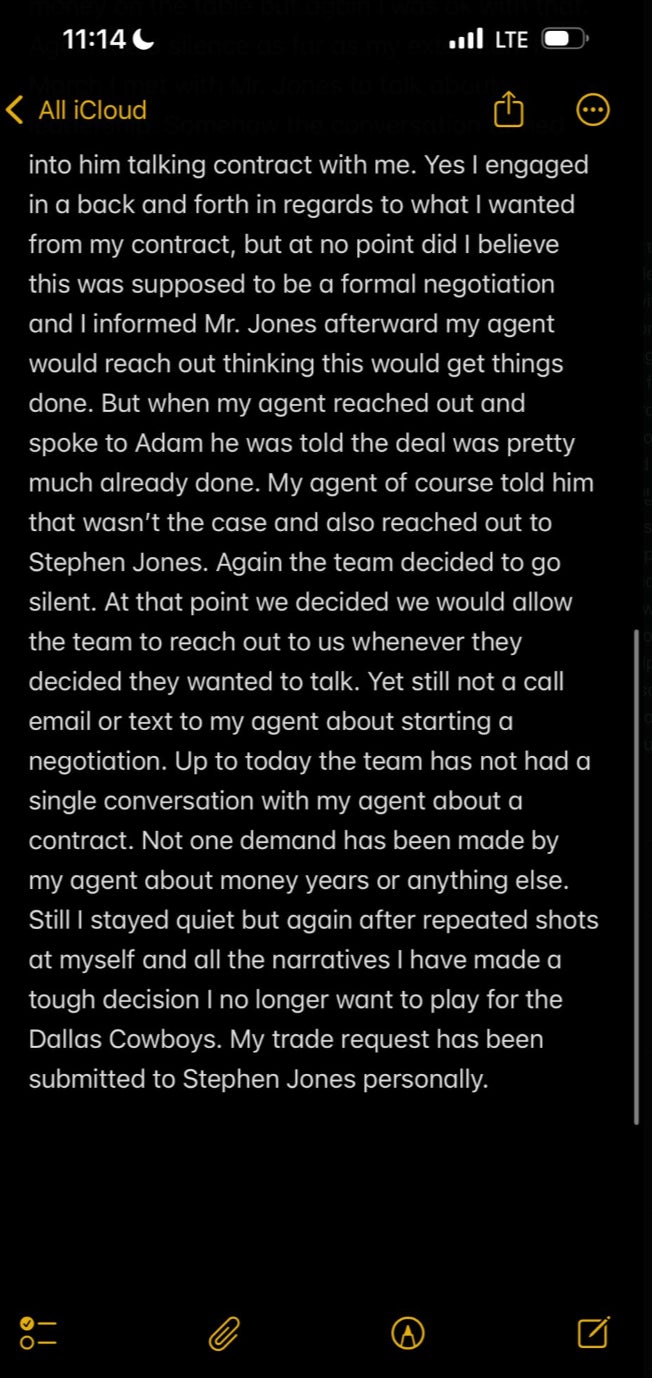Screen dimensions: 652x1378
Task: Attach a file or photo
Action: (x=224, y=1332)
